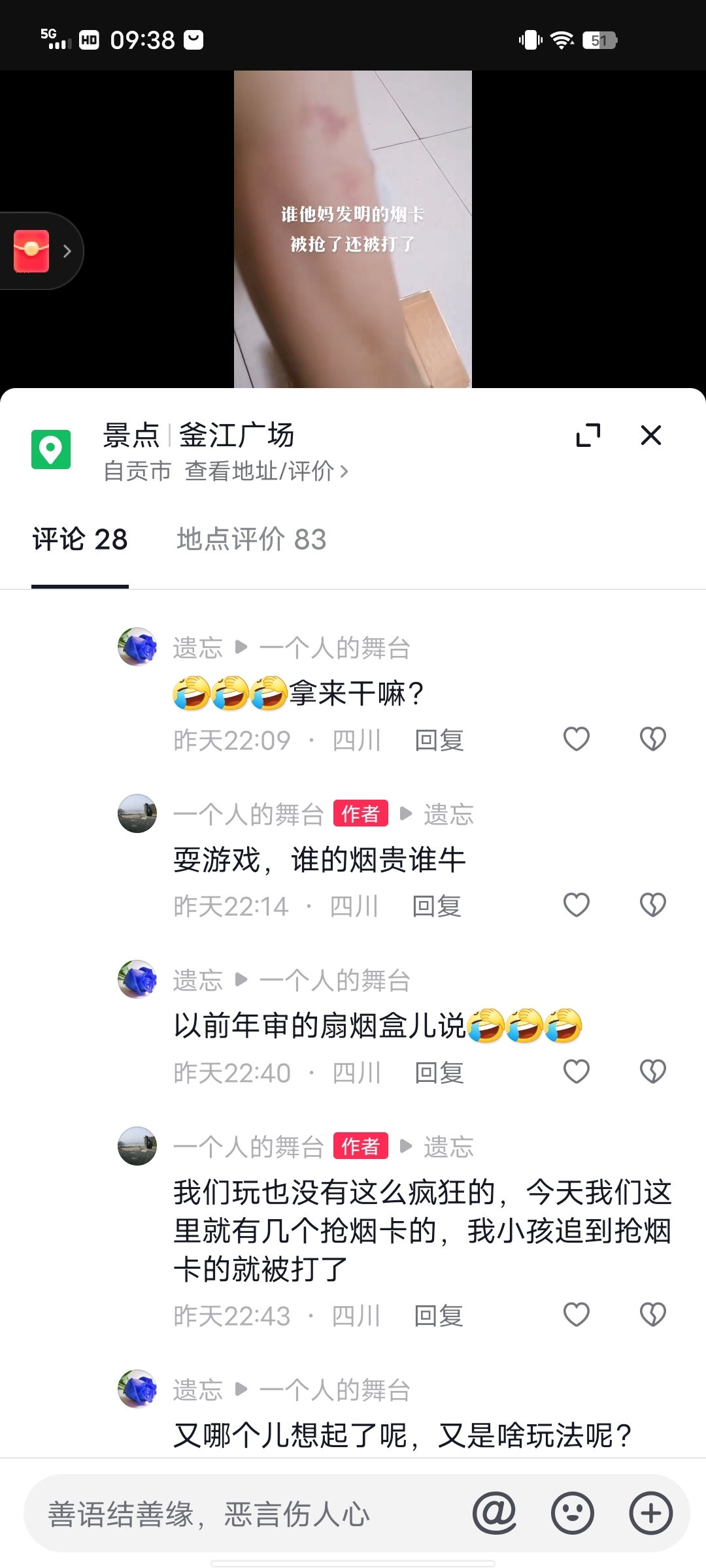Viewport: 706px width, 1568px height.
Task: Tap the comment input field 善语结善缘
Action: point(248,1514)
